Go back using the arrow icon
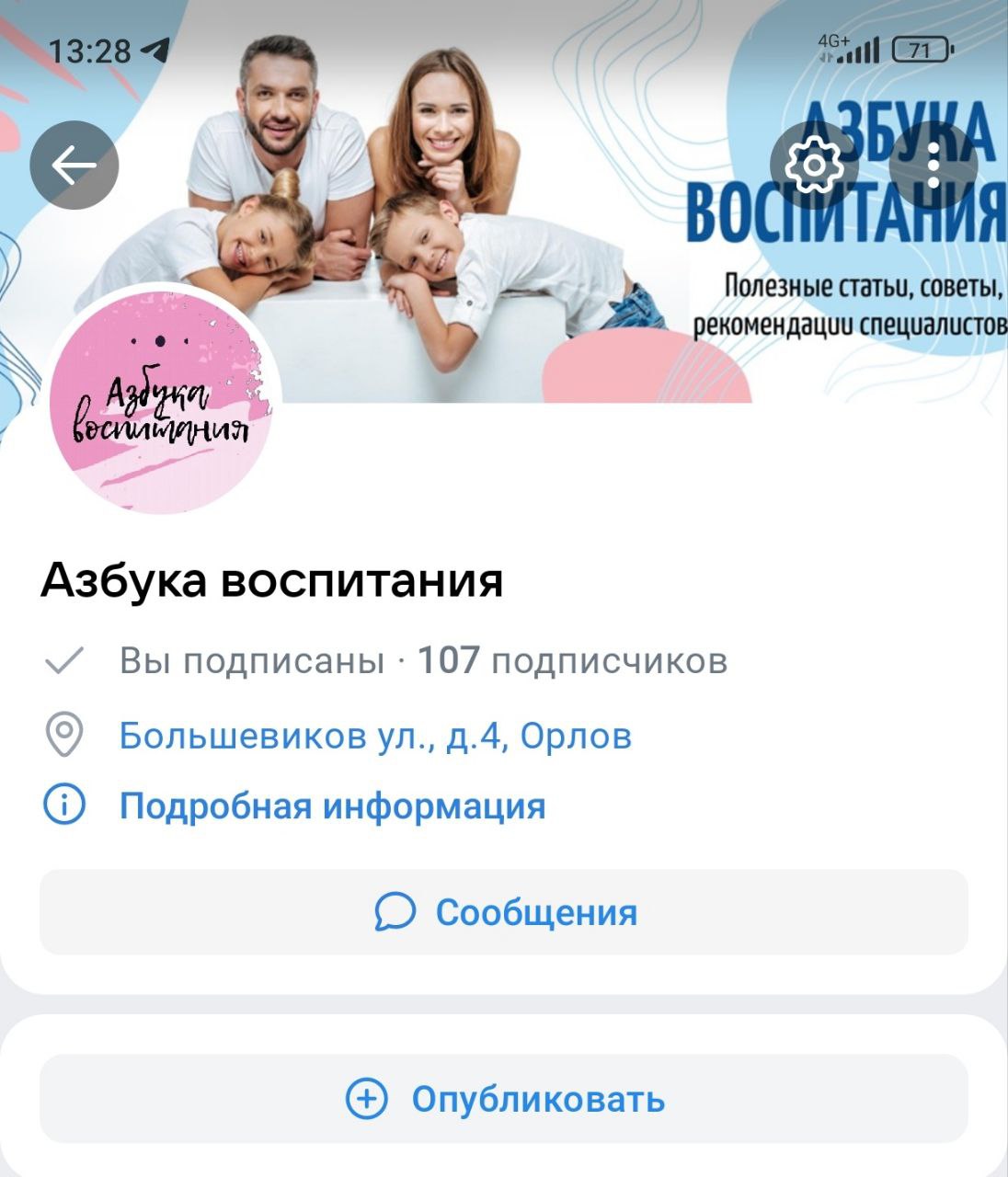 74,166
